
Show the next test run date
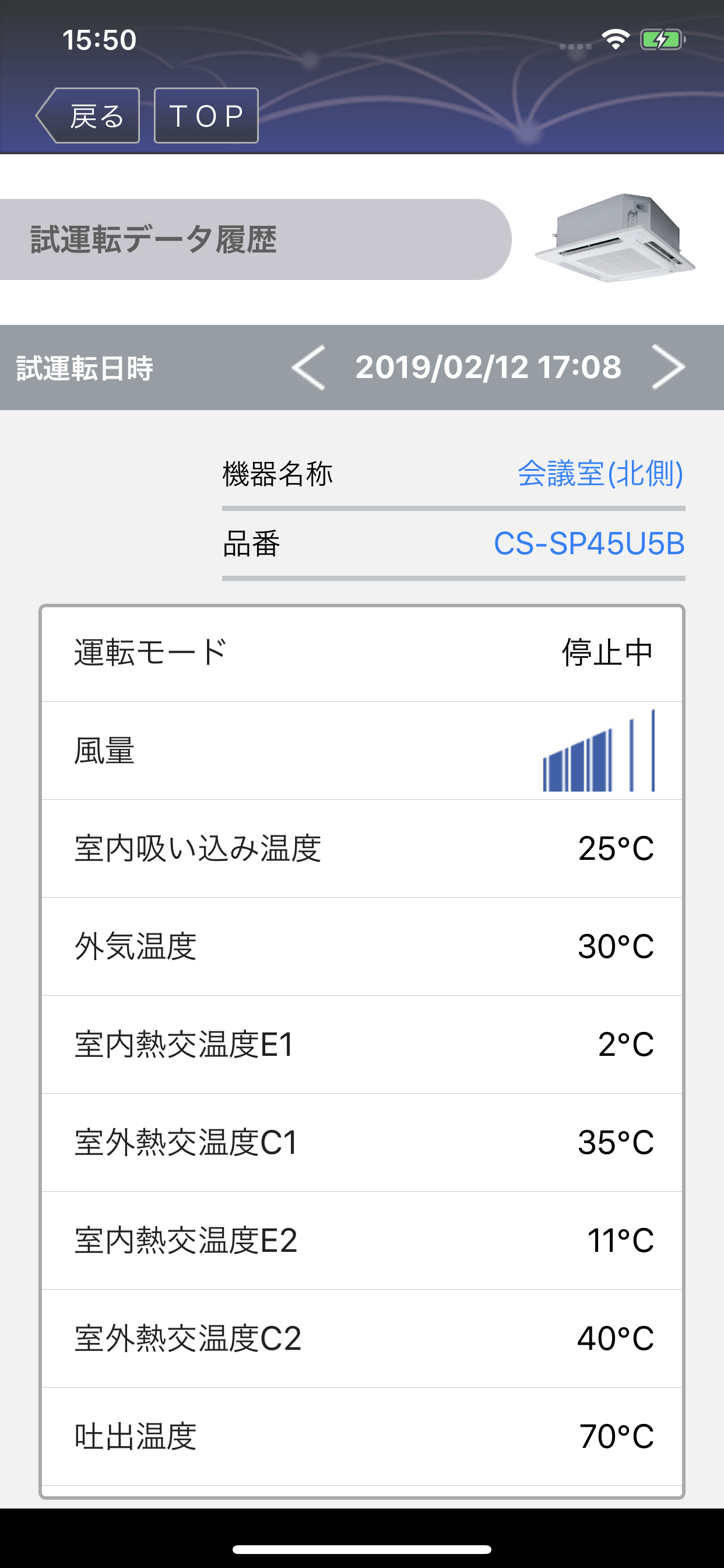coord(668,367)
